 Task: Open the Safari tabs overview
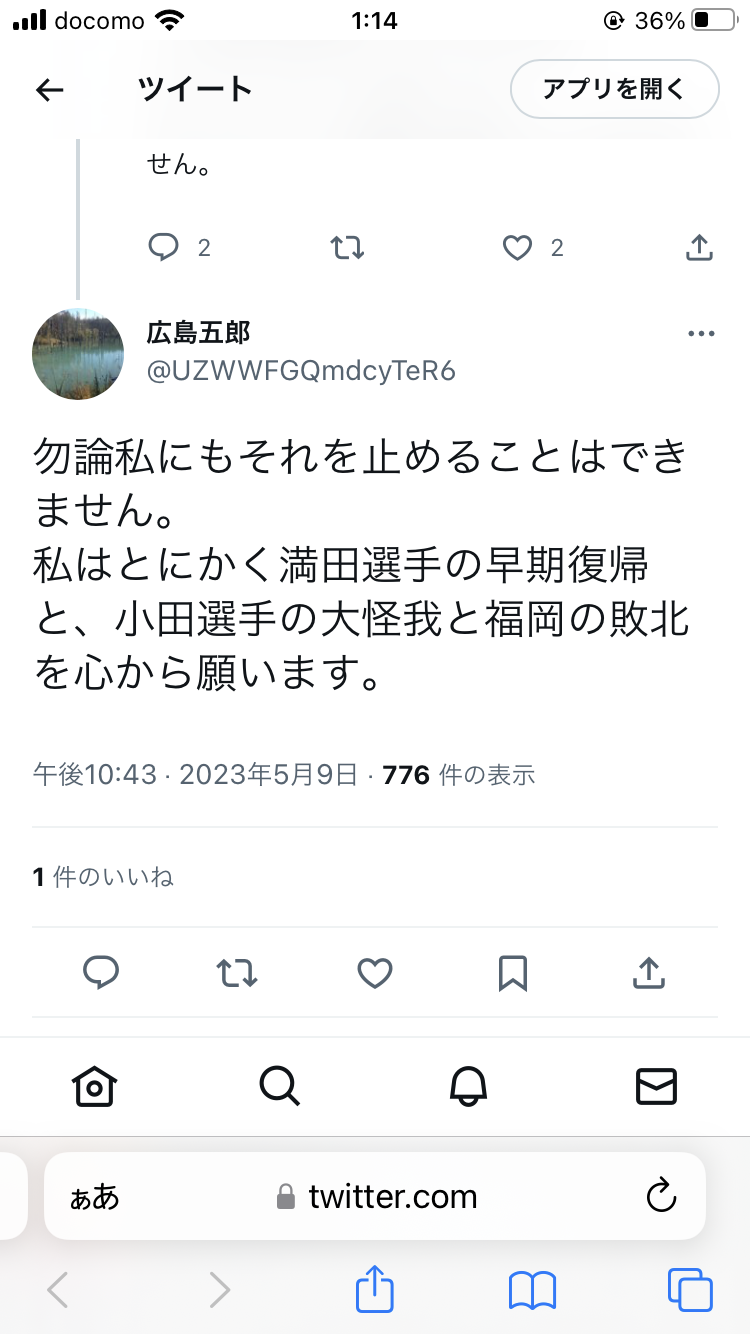690,1290
